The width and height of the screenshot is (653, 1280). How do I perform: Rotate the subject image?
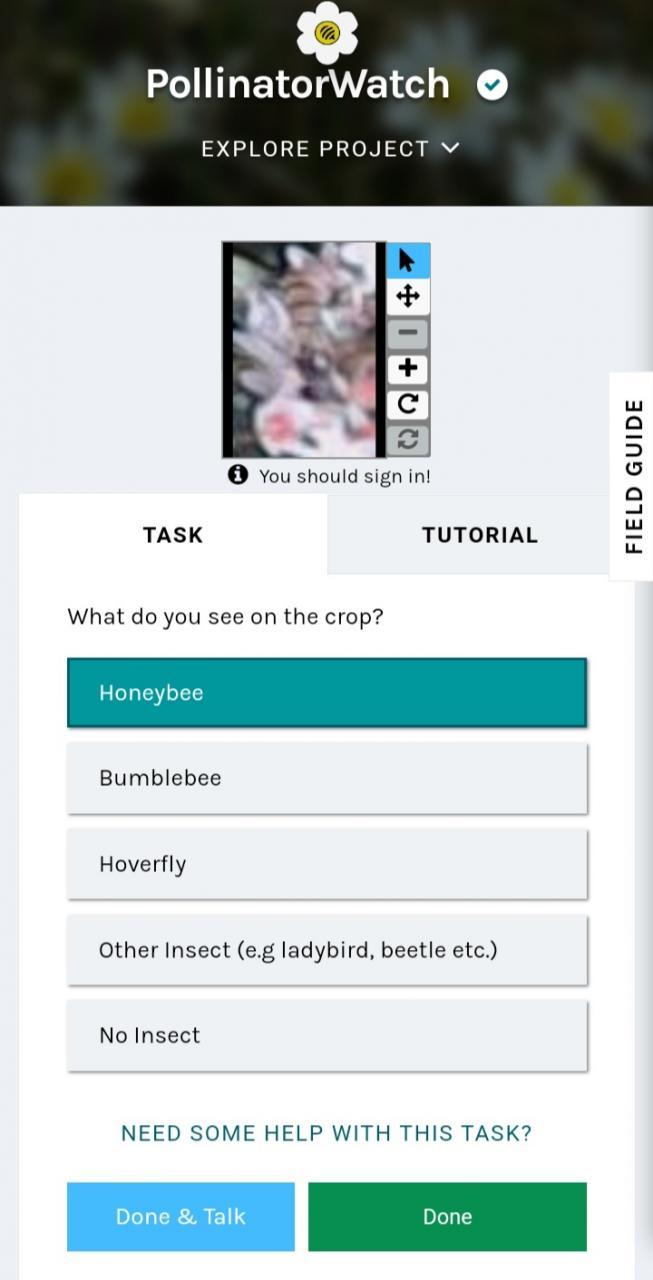[x=407, y=404]
